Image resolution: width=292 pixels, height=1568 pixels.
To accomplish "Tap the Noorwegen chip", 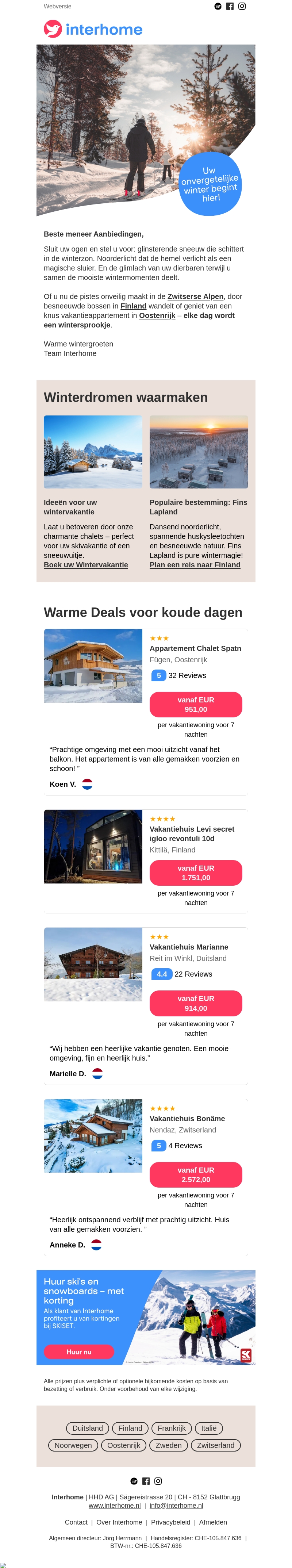I will 73,1445.
